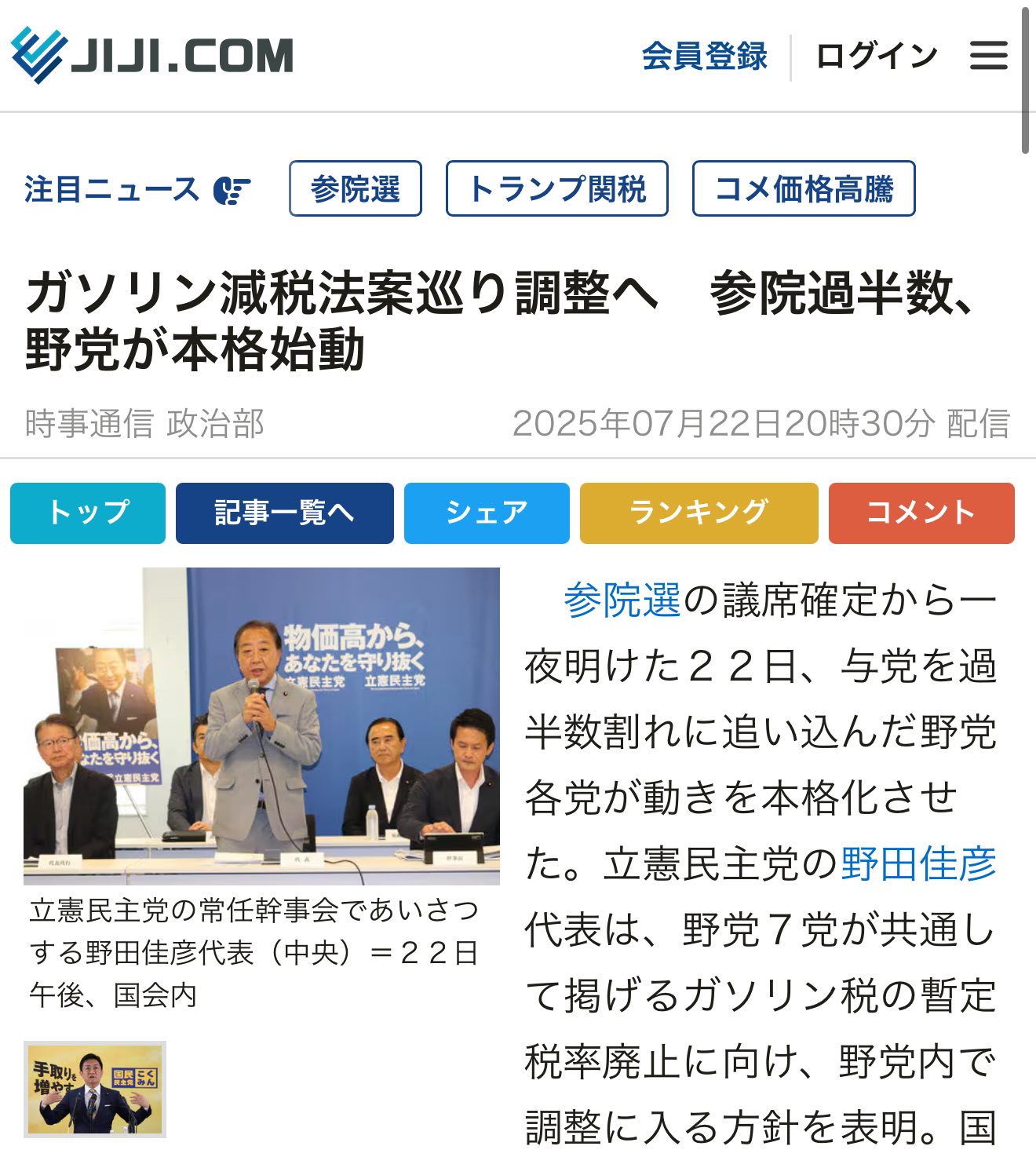Select the 参院選 topic chip
Viewport: 1036px width, 1168px height.
click(355, 189)
